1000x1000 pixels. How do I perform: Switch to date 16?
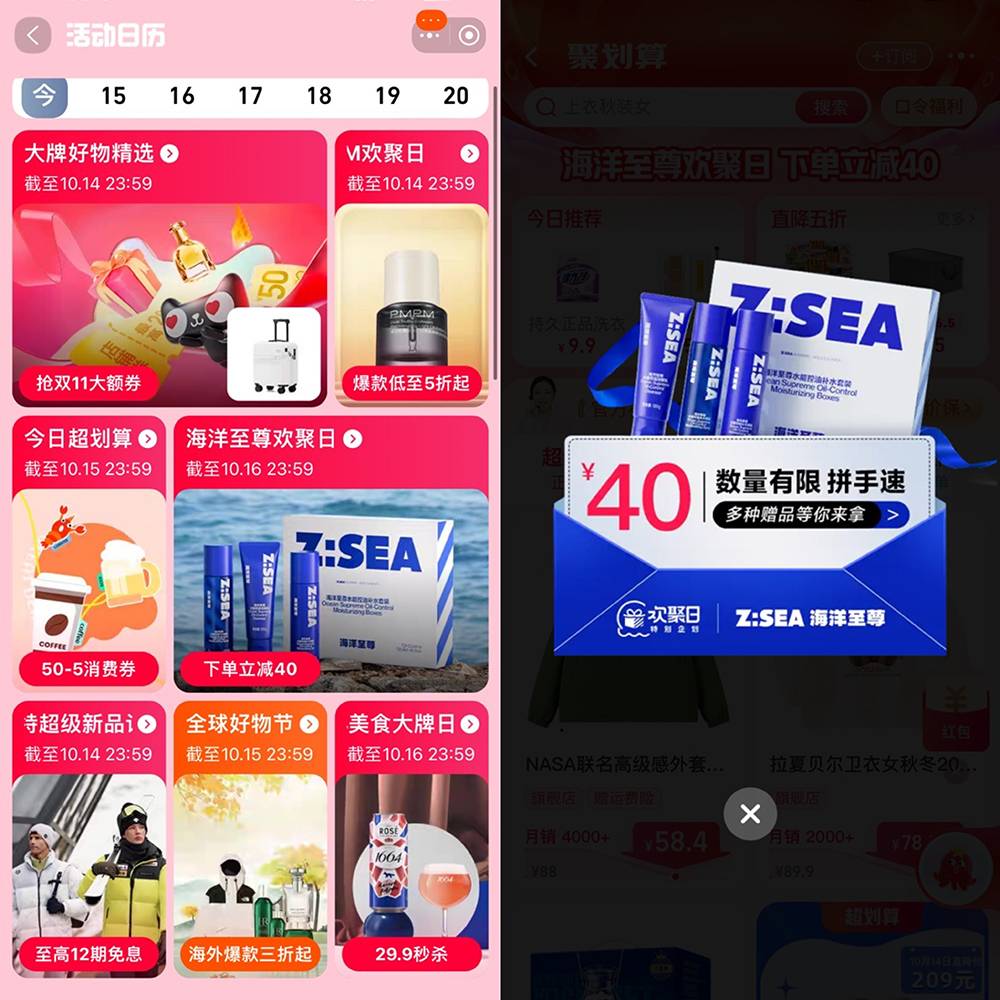pos(182,96)
